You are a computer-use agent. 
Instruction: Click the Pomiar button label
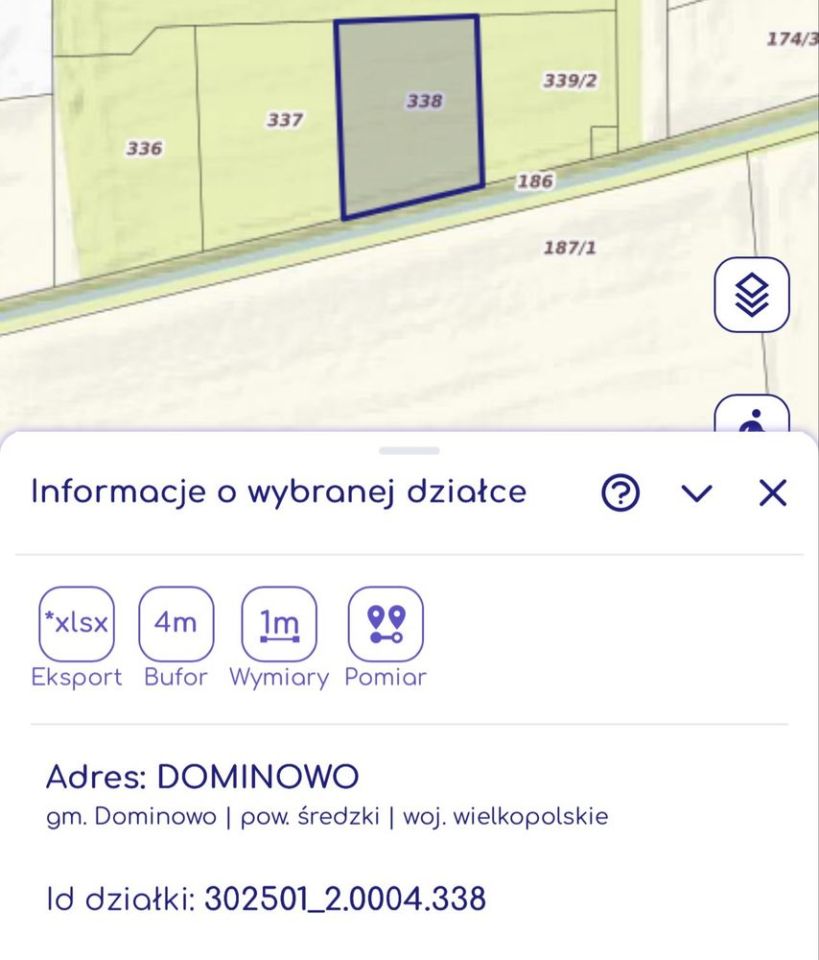386,677
